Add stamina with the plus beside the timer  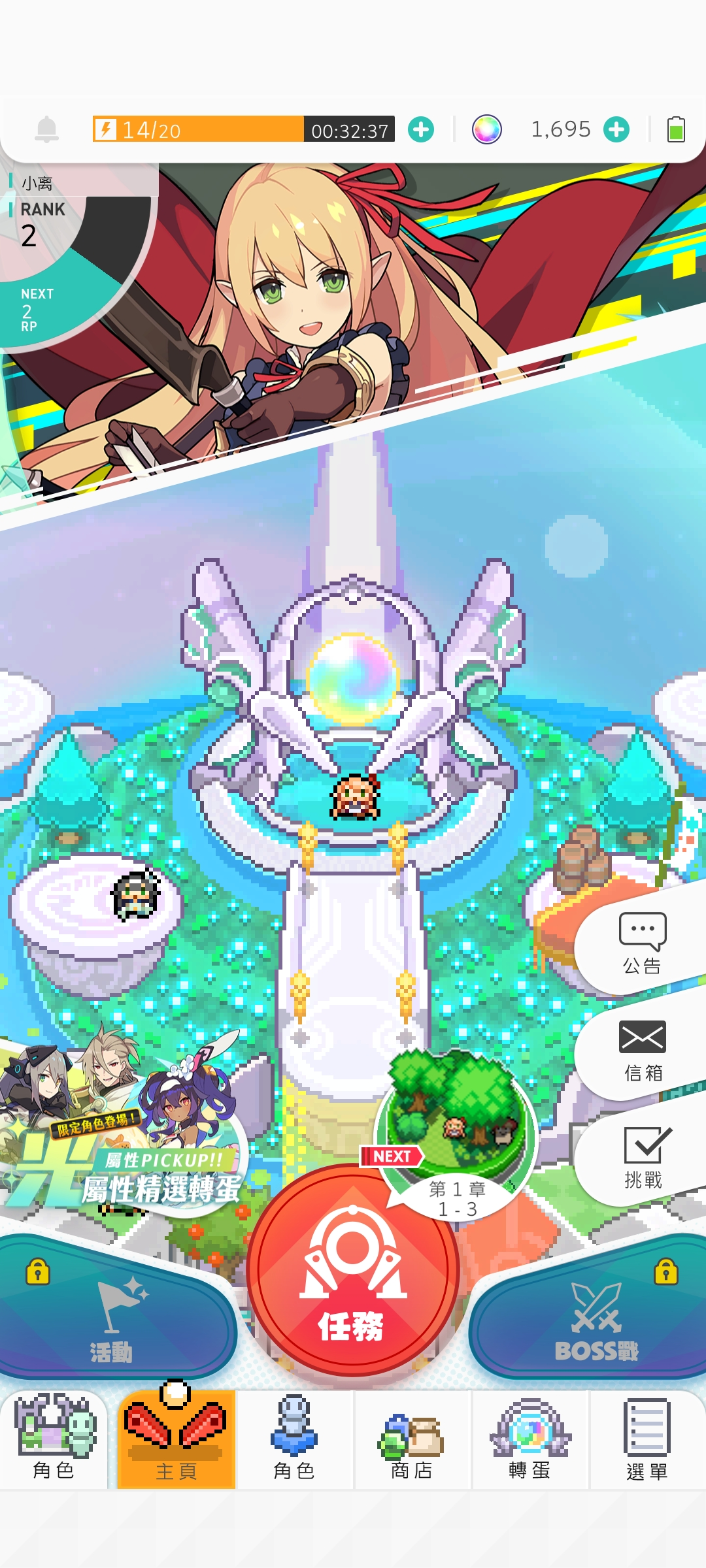pos(421,129)
